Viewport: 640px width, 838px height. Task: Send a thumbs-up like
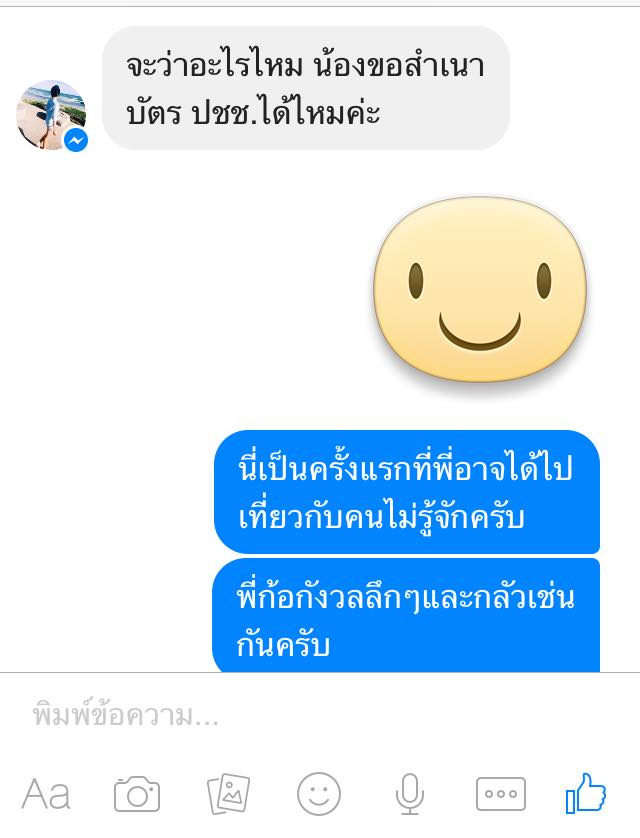587,794
